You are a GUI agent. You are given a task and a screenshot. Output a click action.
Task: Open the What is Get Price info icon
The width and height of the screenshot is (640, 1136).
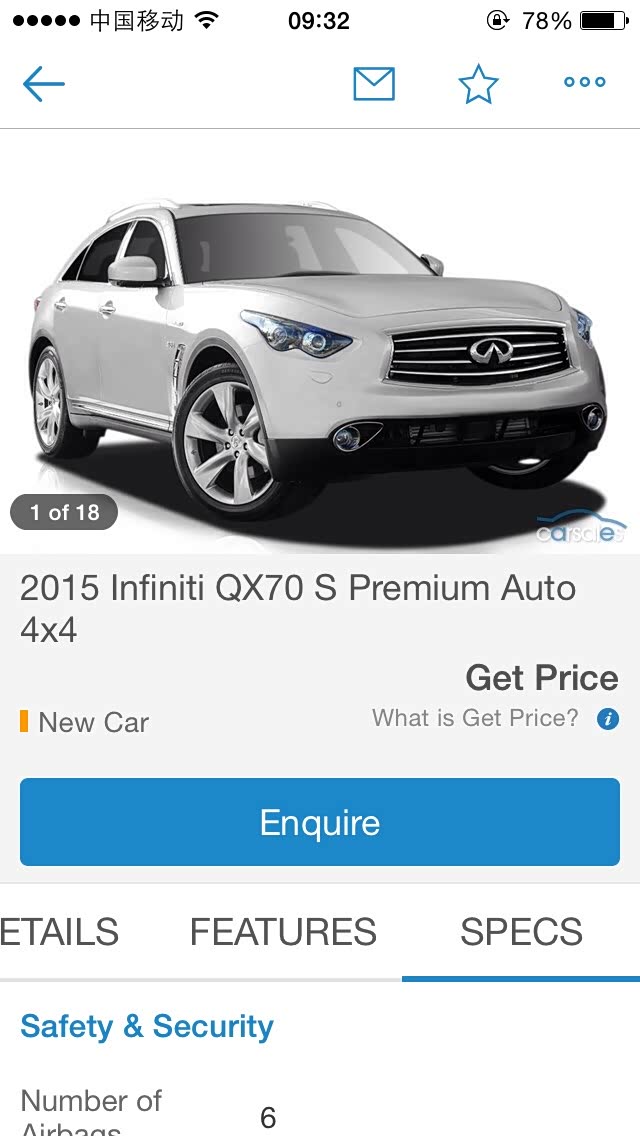(608, 719)
